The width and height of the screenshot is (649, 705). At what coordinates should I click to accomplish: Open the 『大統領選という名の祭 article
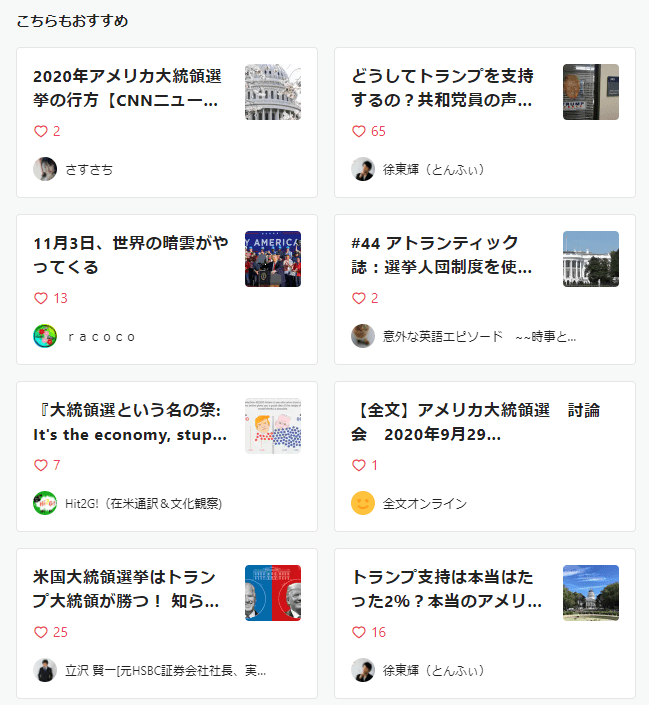tap(128, 422)
